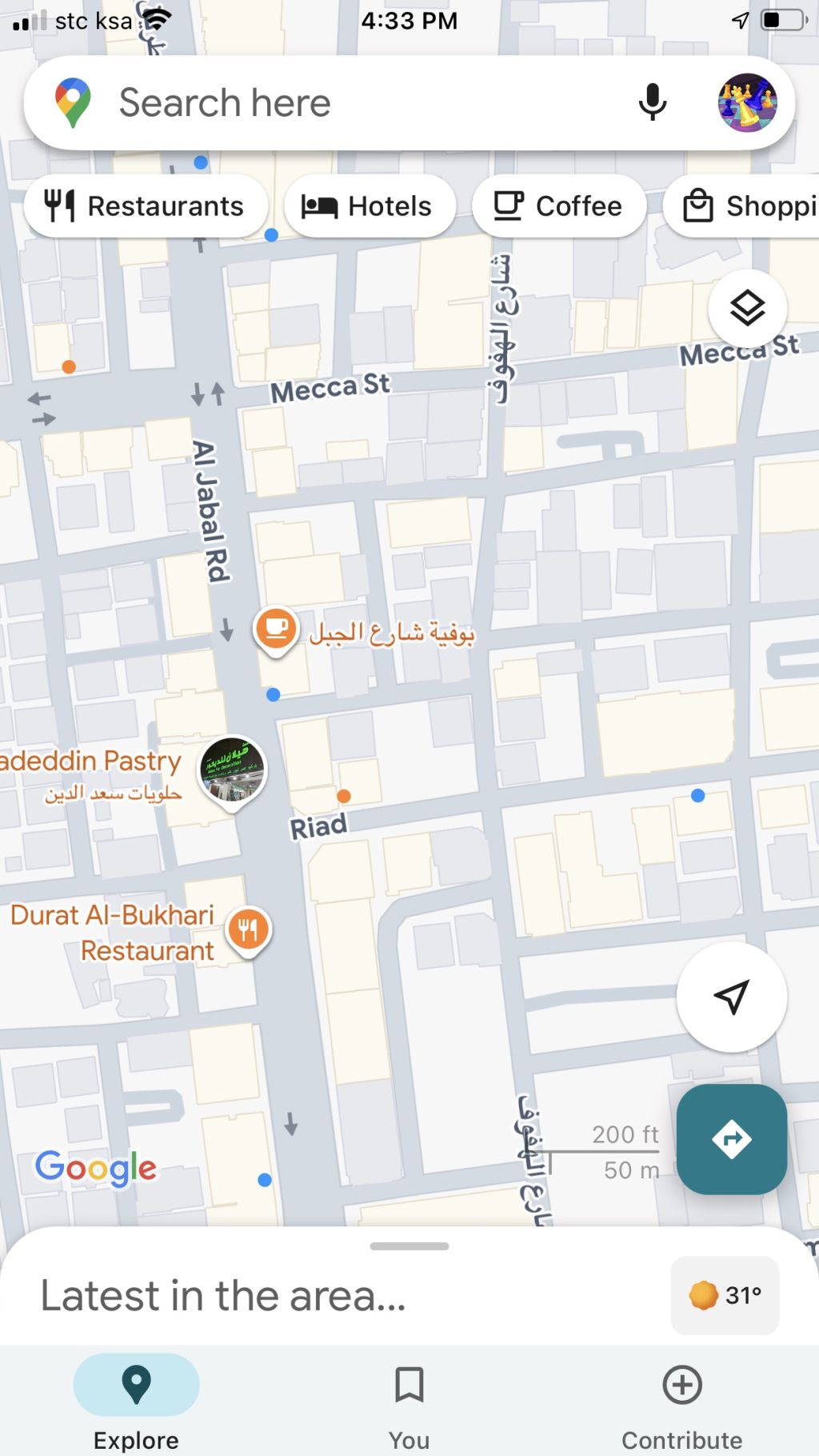Filter the map by Restaurants
This screenshot has width=819, height=1456.
pyautogui.click(x=146, y=206)
